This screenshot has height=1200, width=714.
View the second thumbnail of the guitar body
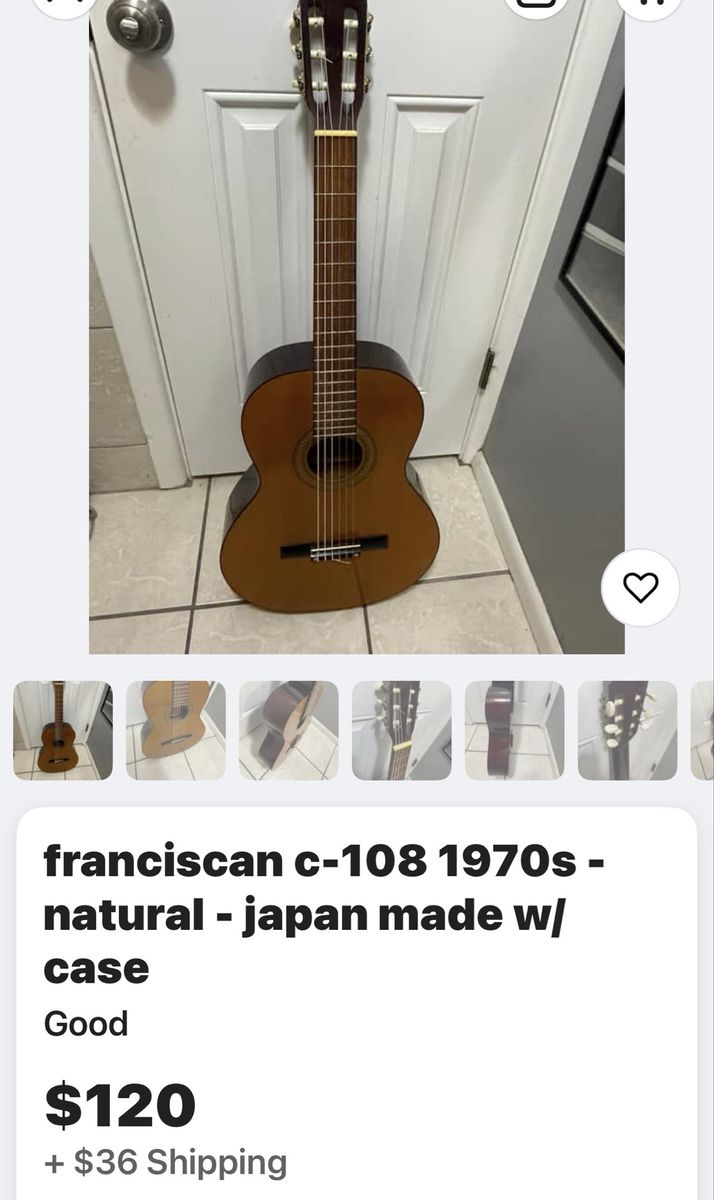(x=176, y=730)
